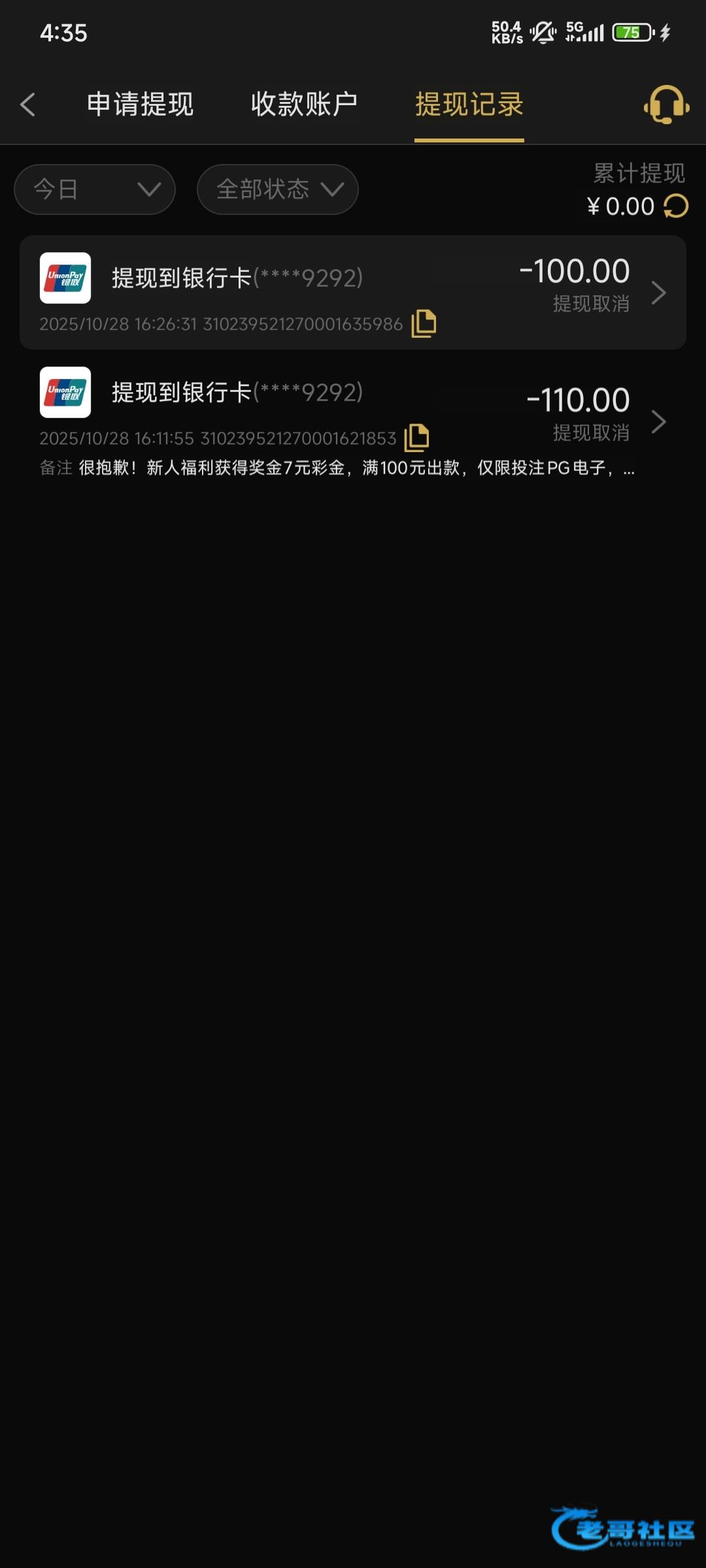Switch to the 收款账户 tab
The image size is (706, 1568).
coord(304,105)
